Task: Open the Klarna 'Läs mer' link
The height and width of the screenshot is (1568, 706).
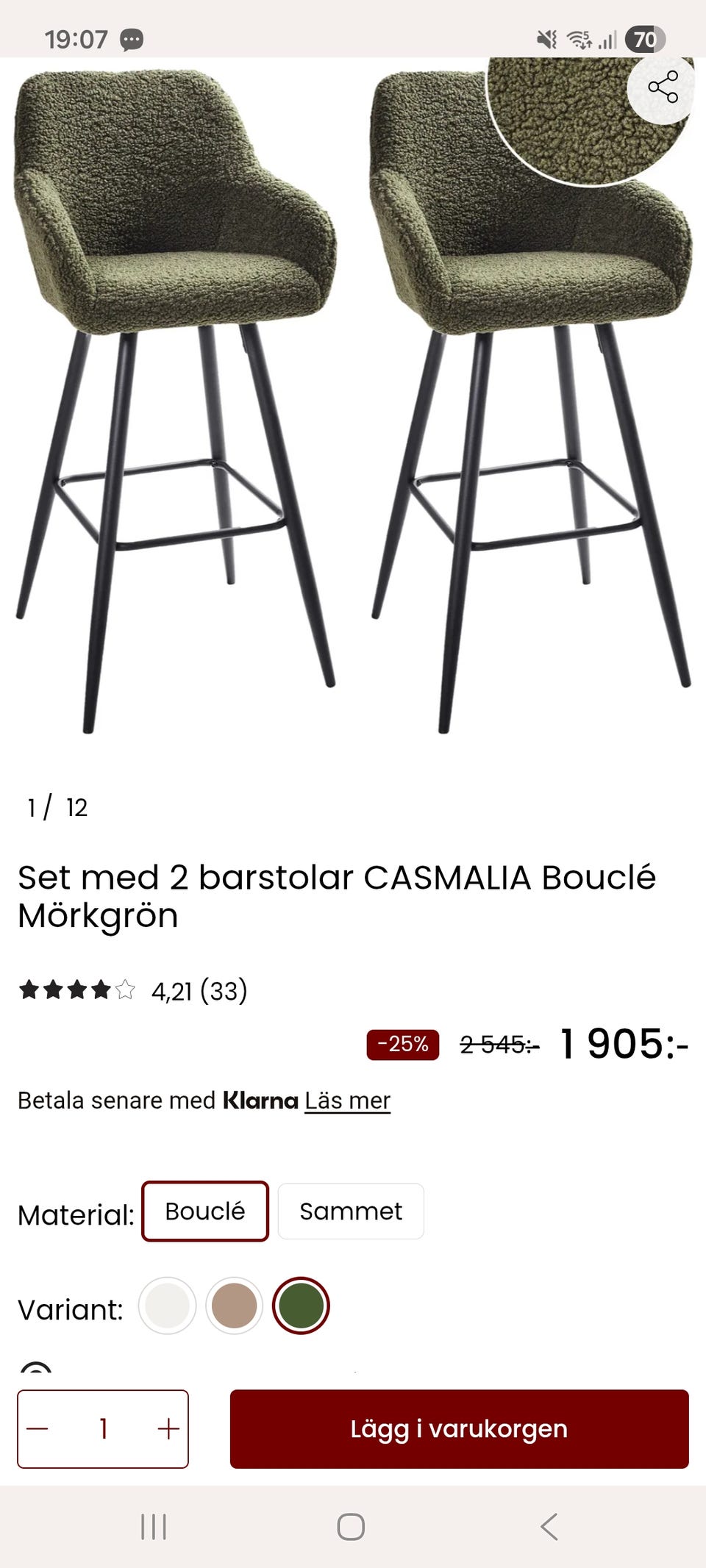Action: pyautogui.click(x=346, y=1100)
